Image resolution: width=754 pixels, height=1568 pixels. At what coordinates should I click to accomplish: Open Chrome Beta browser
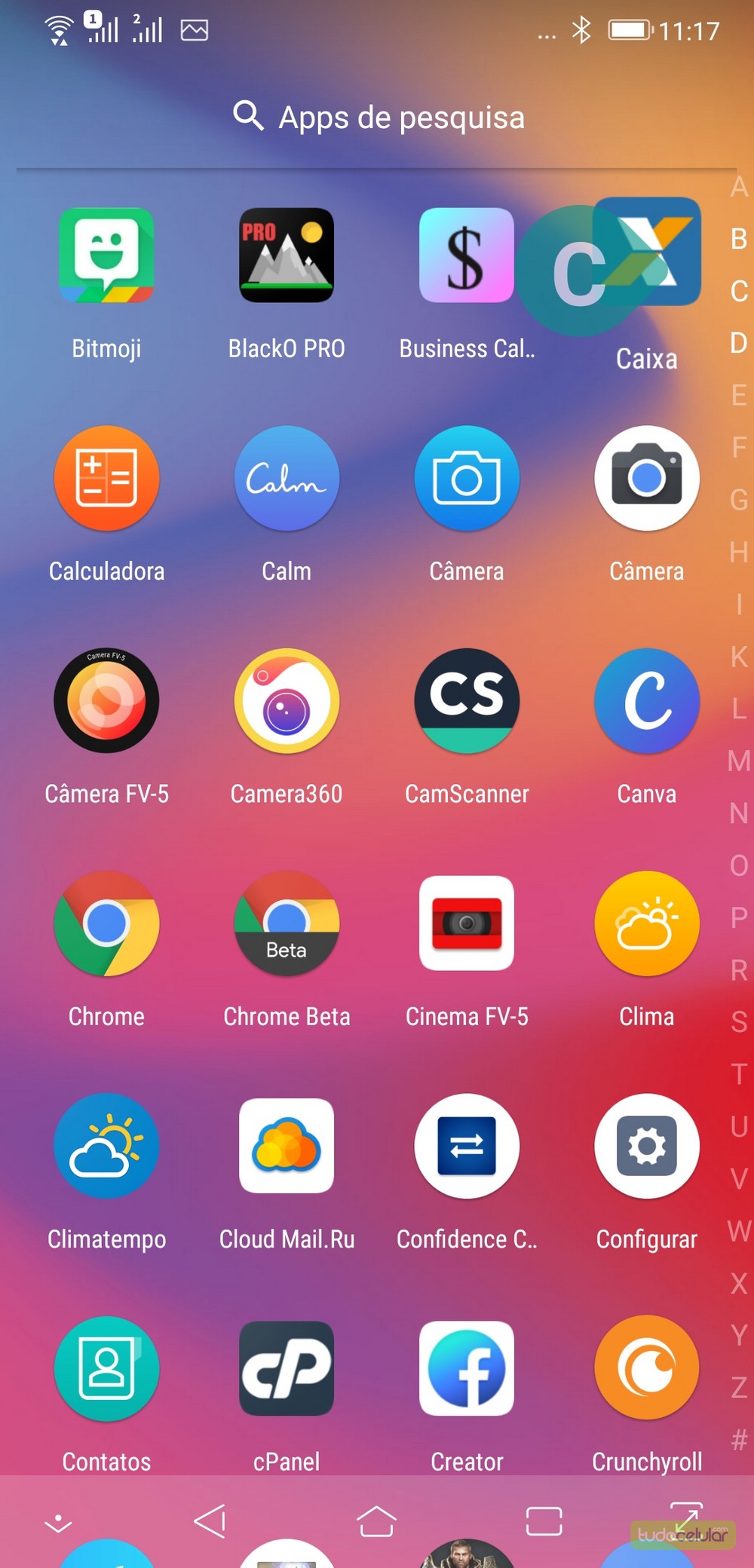pyautogui.click(x=287, y=923)
